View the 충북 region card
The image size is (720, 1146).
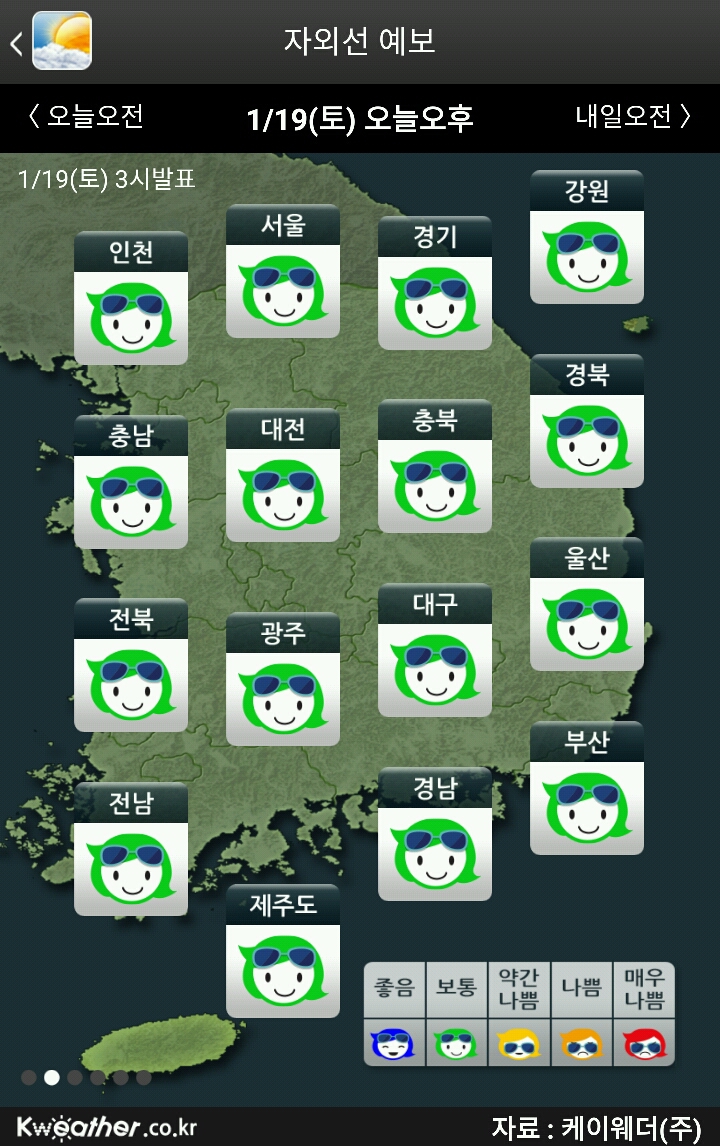coord(435,466)
